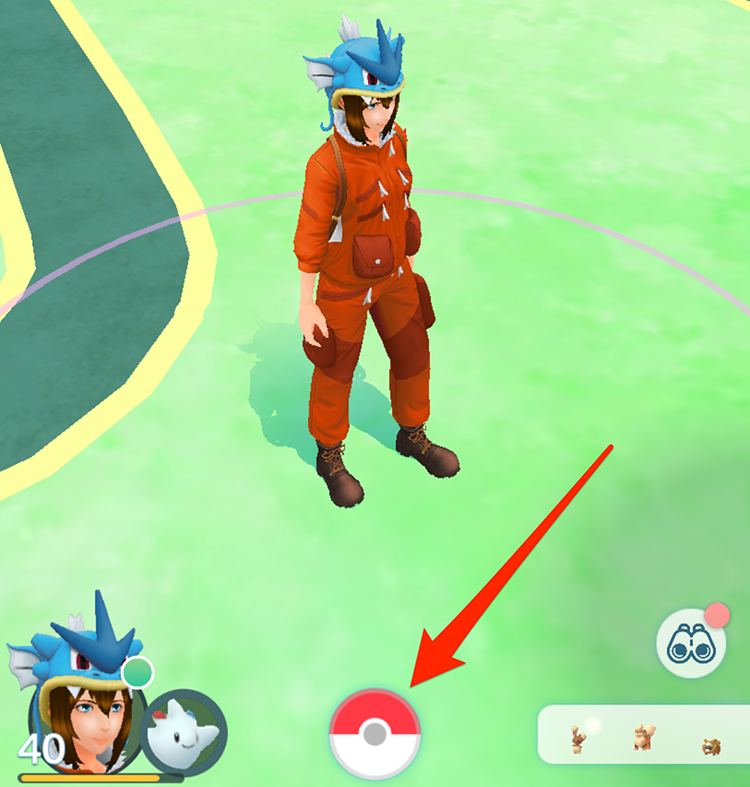Open the Field Research binoculars
This screenshot has width=750, height=787.
(x=690, y=647)
